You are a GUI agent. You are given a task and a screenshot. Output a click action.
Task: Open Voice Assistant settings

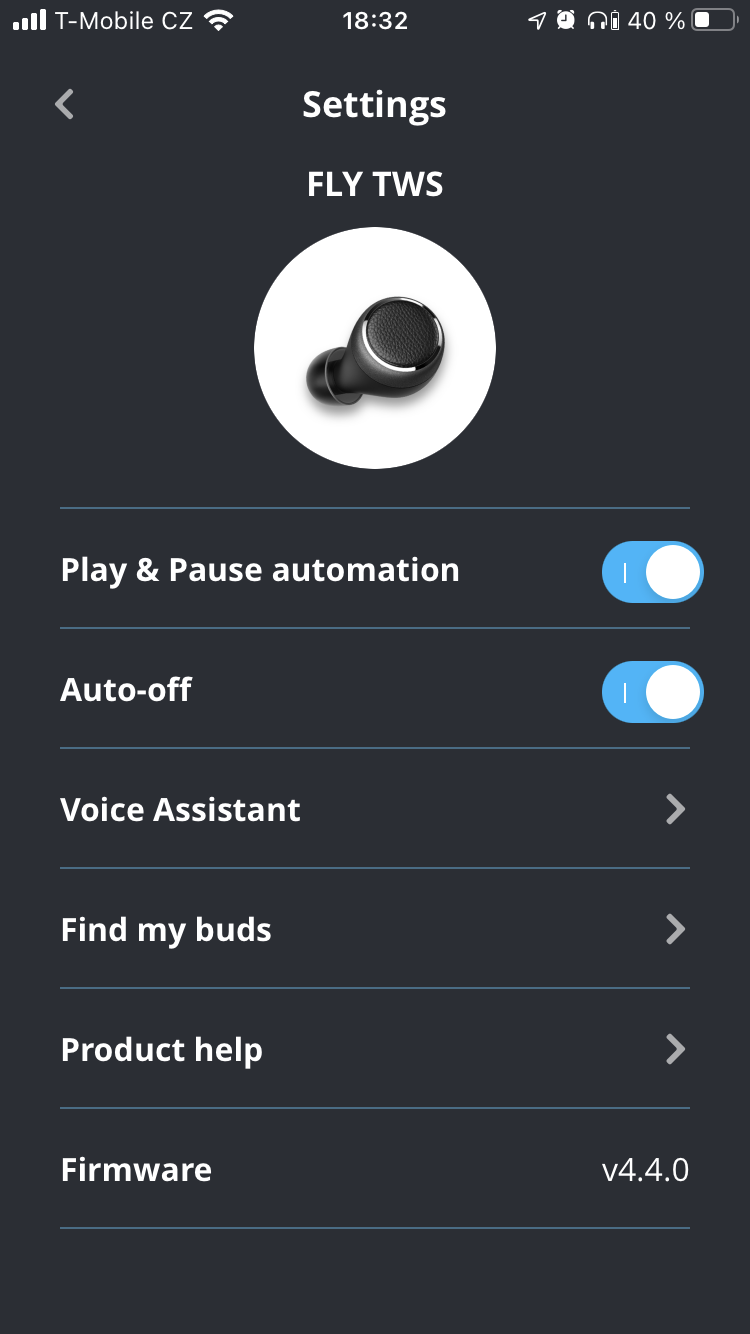(x=374, y=809)
